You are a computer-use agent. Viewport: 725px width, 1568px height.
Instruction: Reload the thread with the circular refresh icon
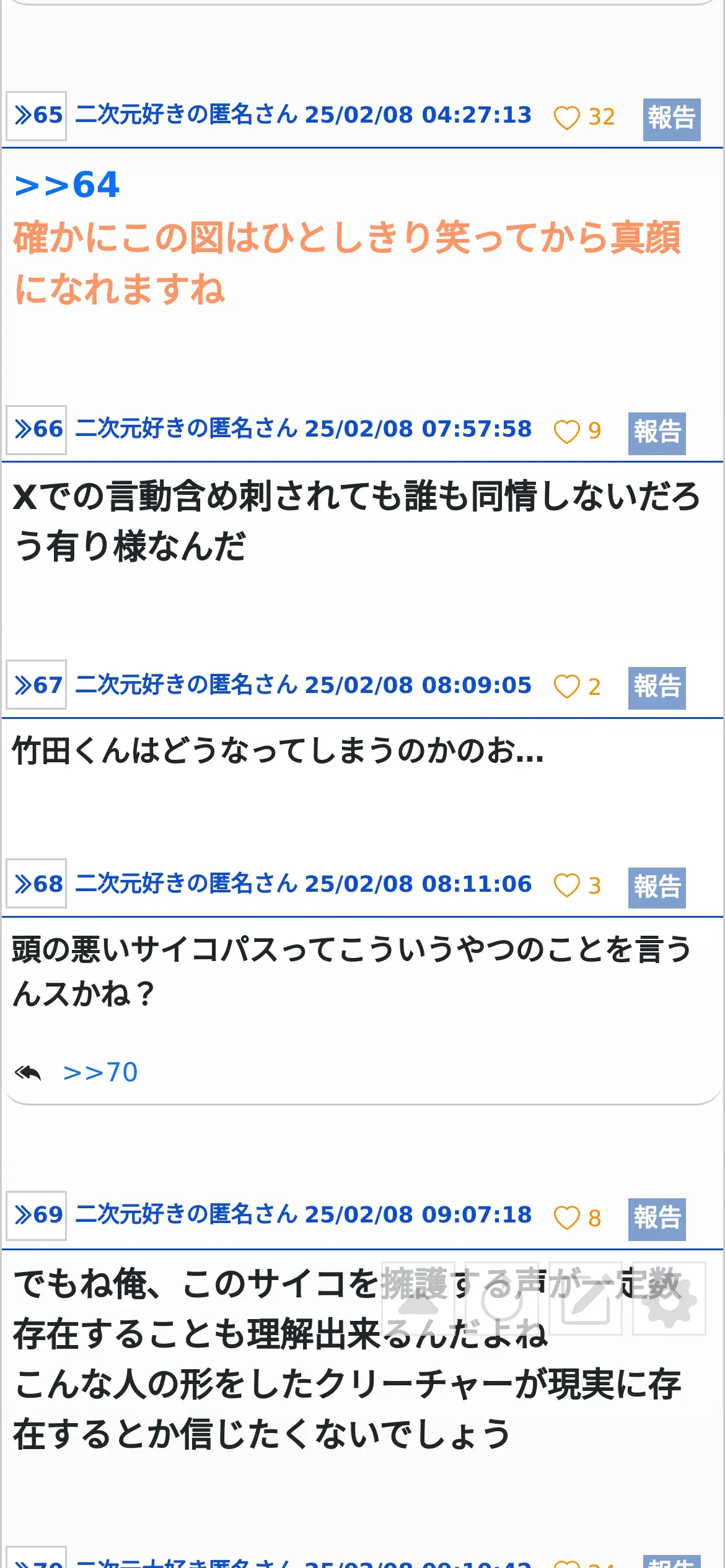502,1299
